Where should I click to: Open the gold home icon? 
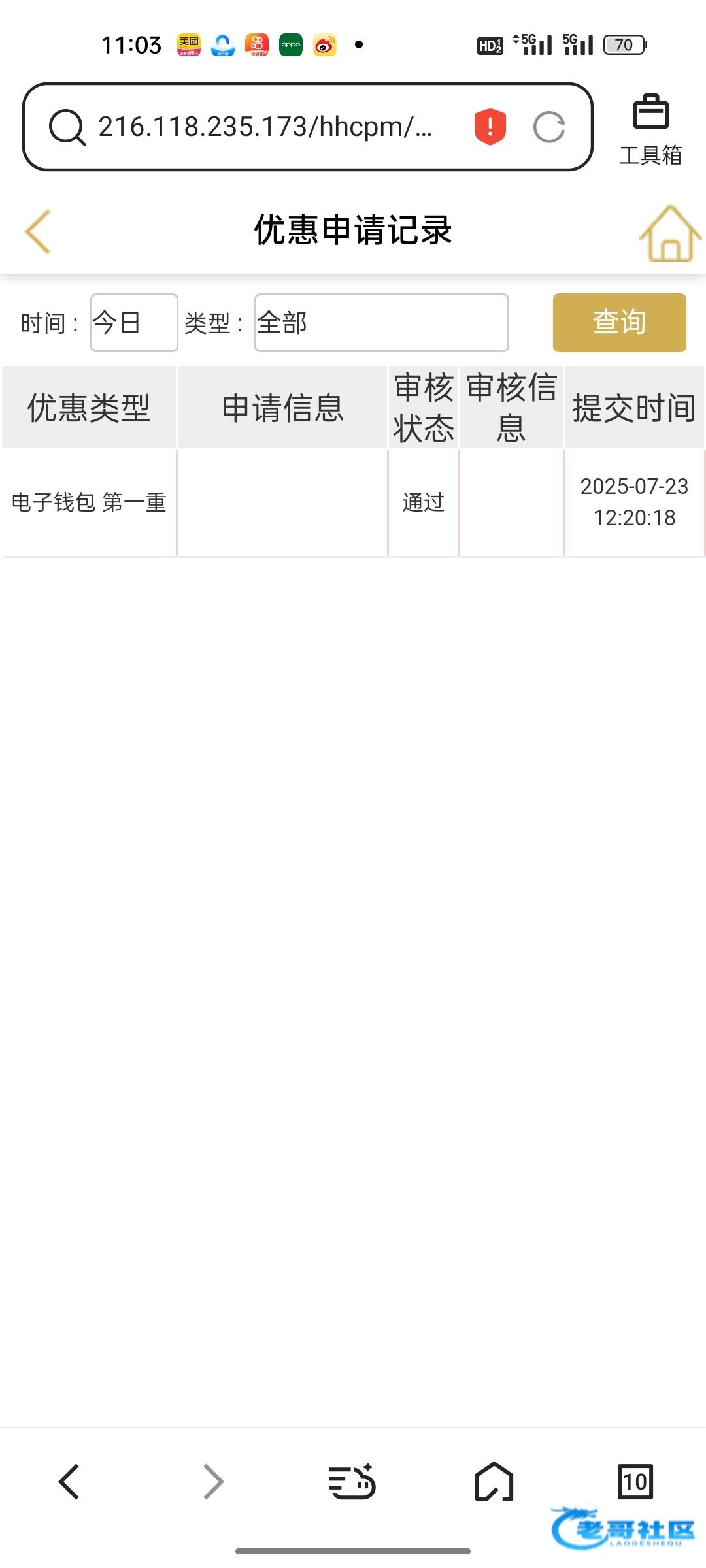coord(670,233)
